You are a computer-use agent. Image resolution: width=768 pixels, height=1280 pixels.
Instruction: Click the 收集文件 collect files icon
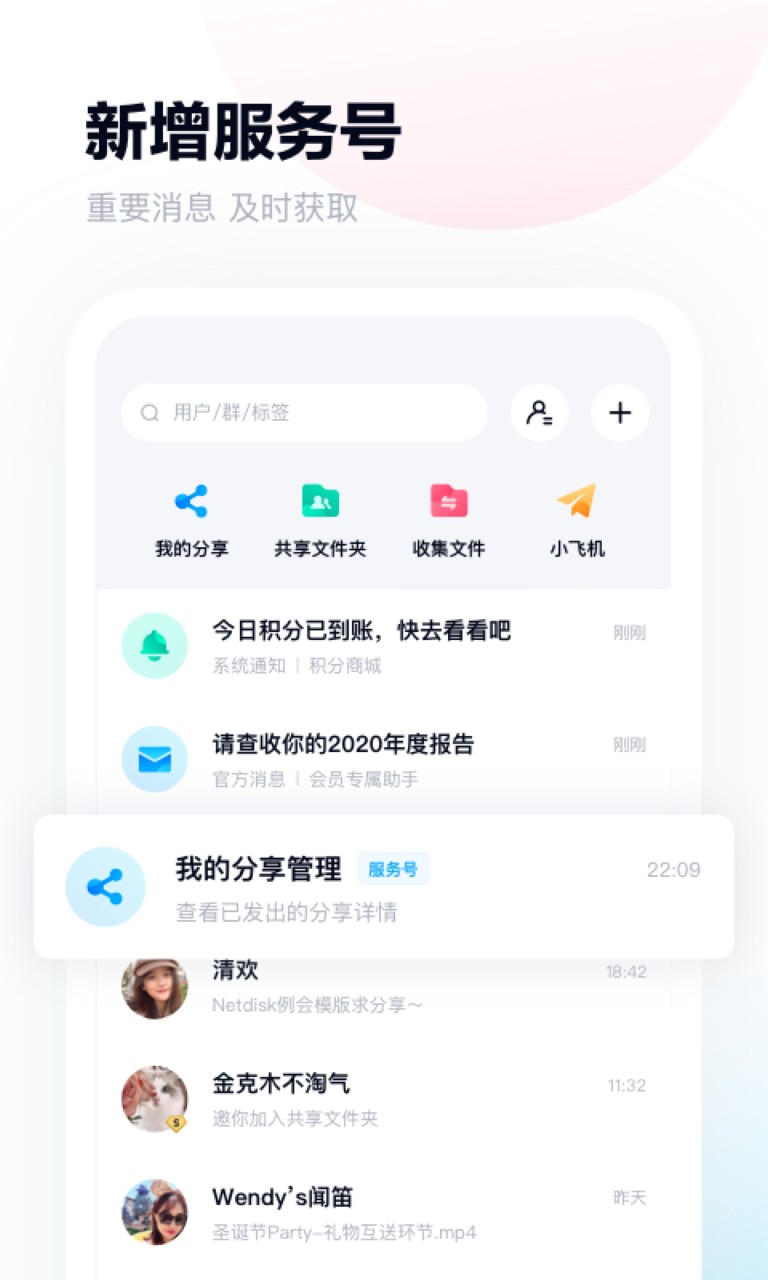click(447, 499)
